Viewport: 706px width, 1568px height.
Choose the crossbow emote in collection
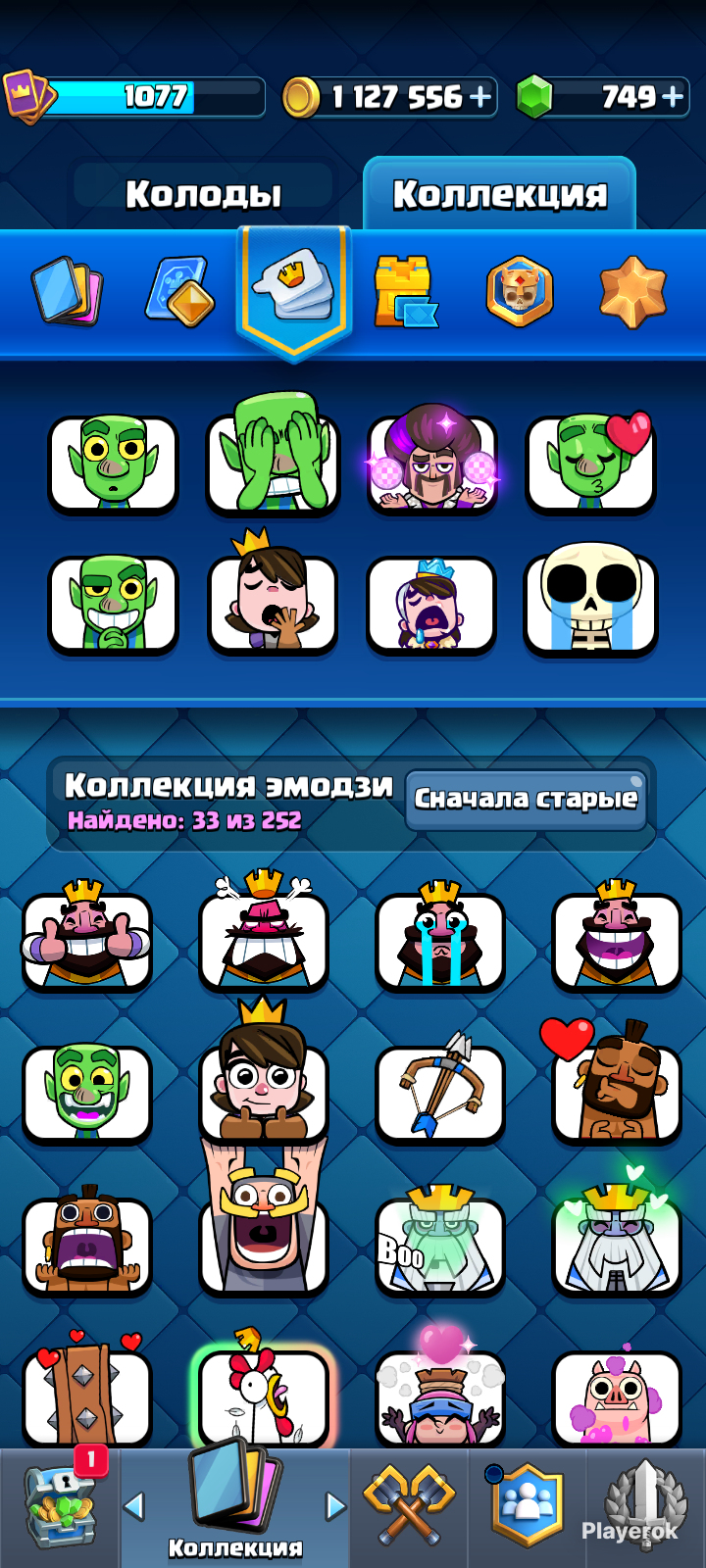[440, 1089]
